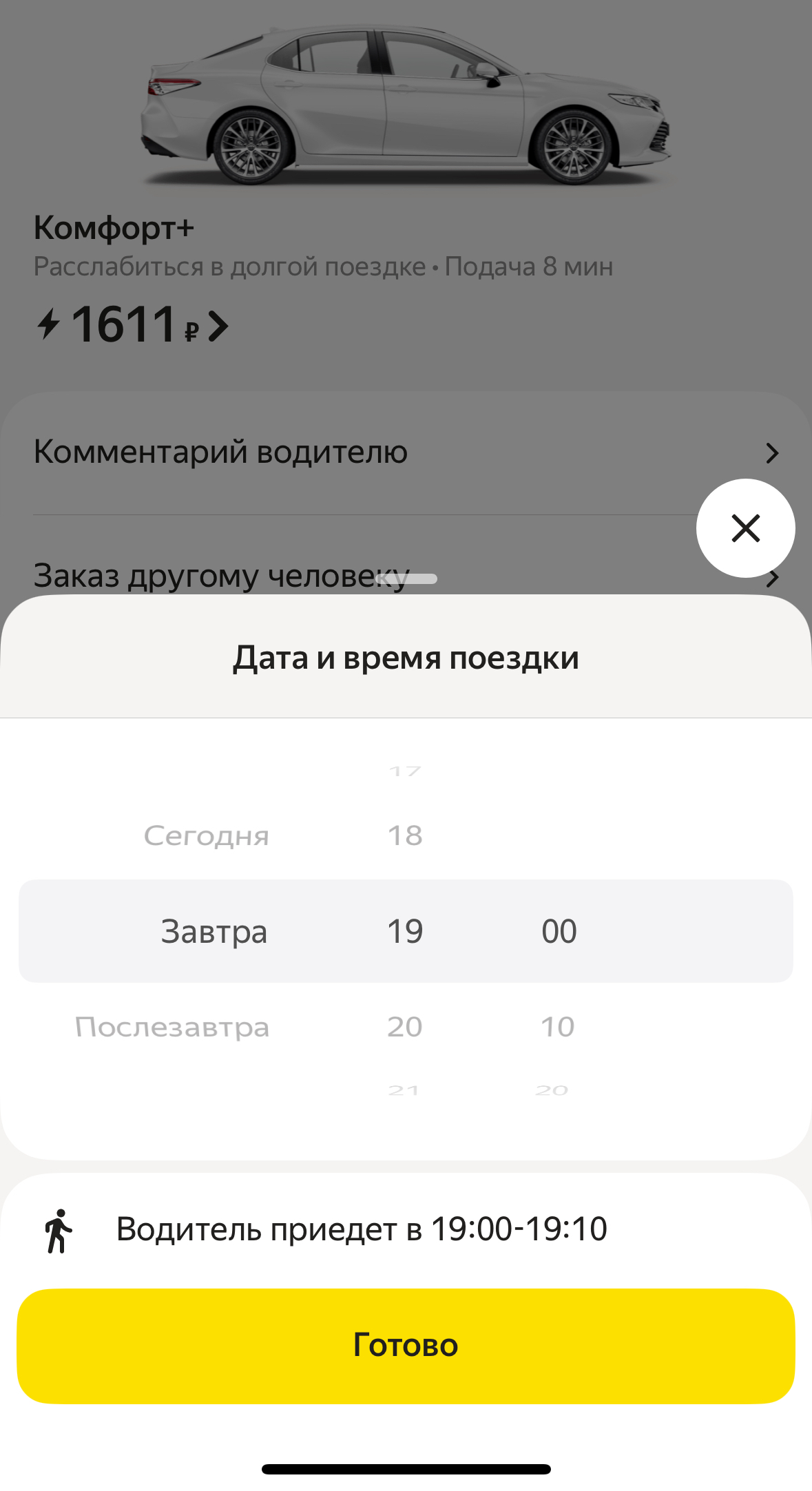The image size is (812, 1491).
Task: Choose hour 20 in the time picker
Action: click(405, 1027)
